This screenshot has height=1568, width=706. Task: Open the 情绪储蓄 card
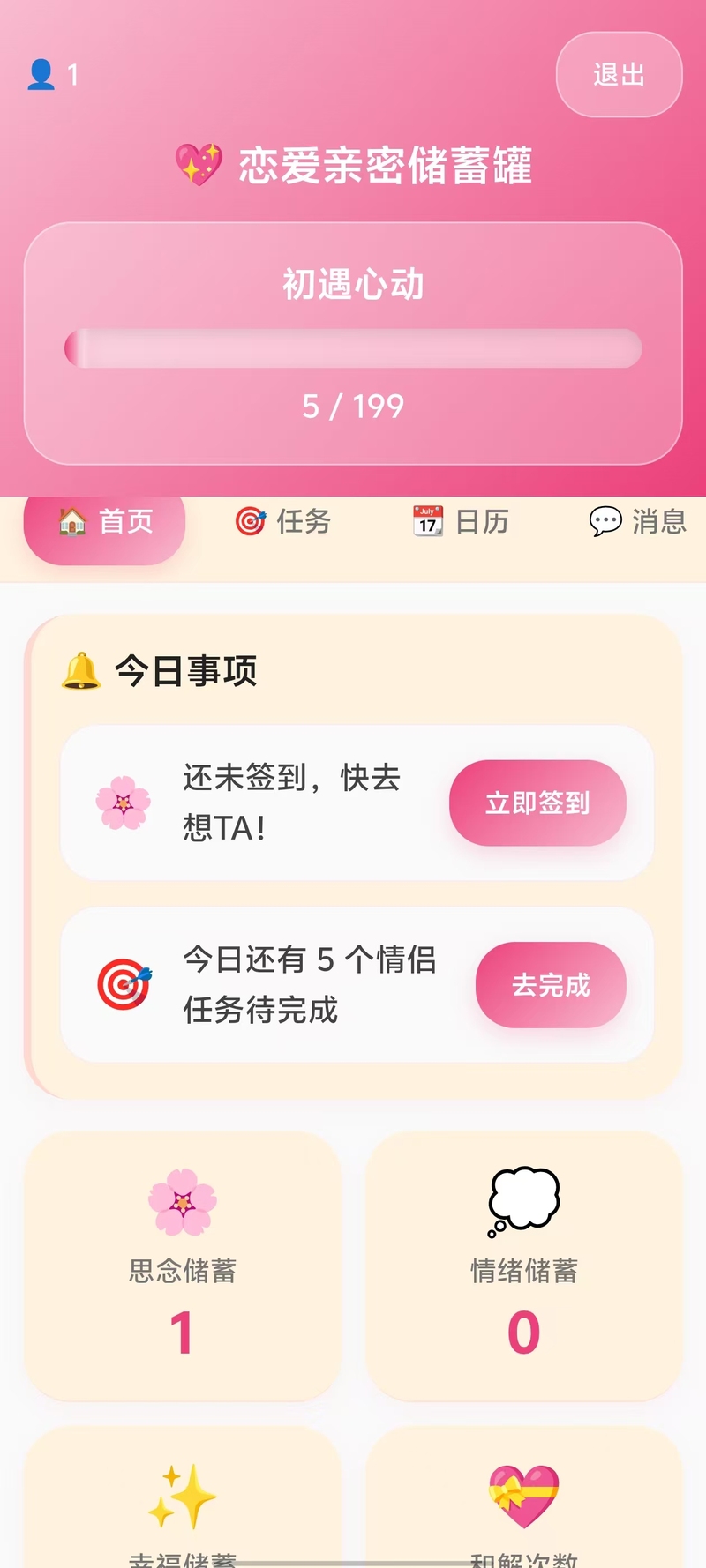pos(524,1266)
